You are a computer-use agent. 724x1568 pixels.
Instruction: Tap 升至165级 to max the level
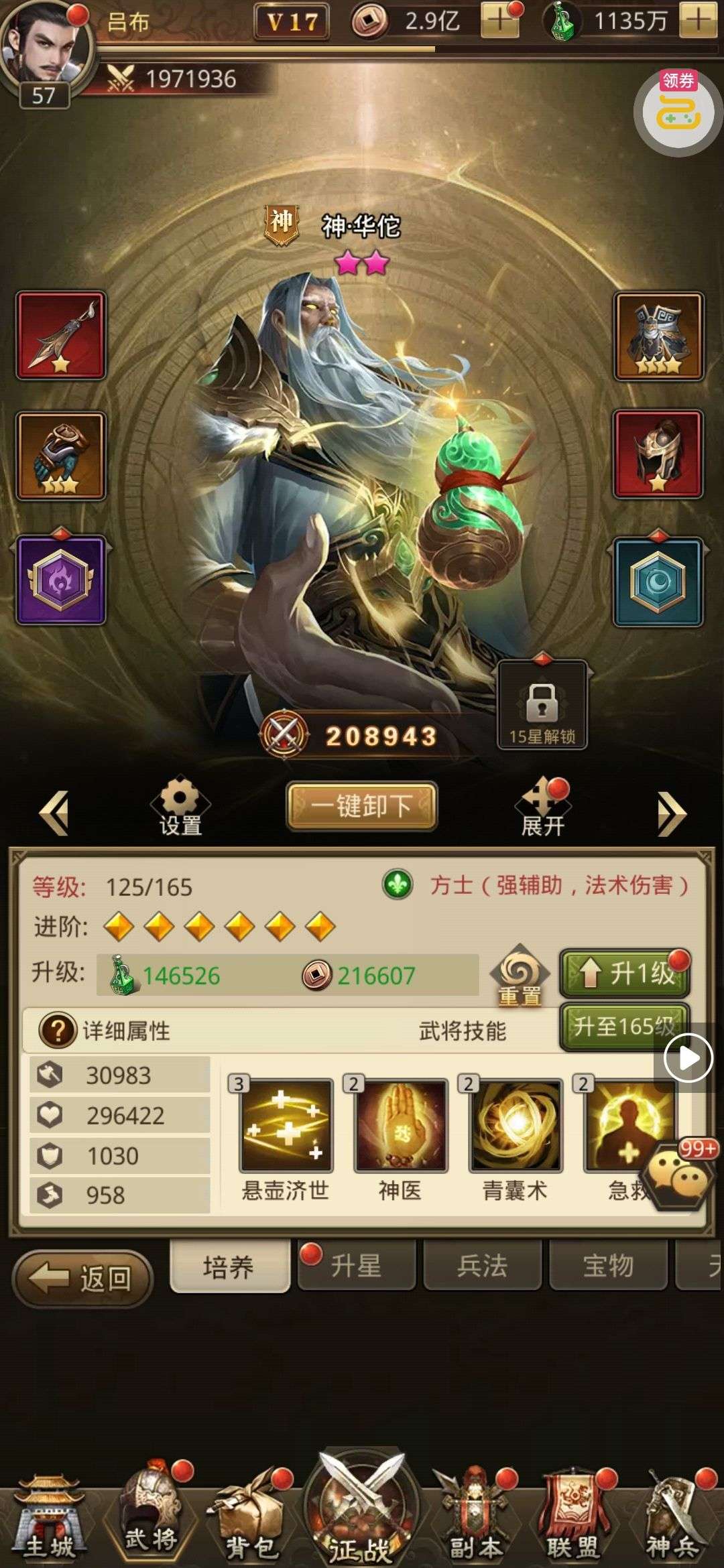tap(623, 1027)
